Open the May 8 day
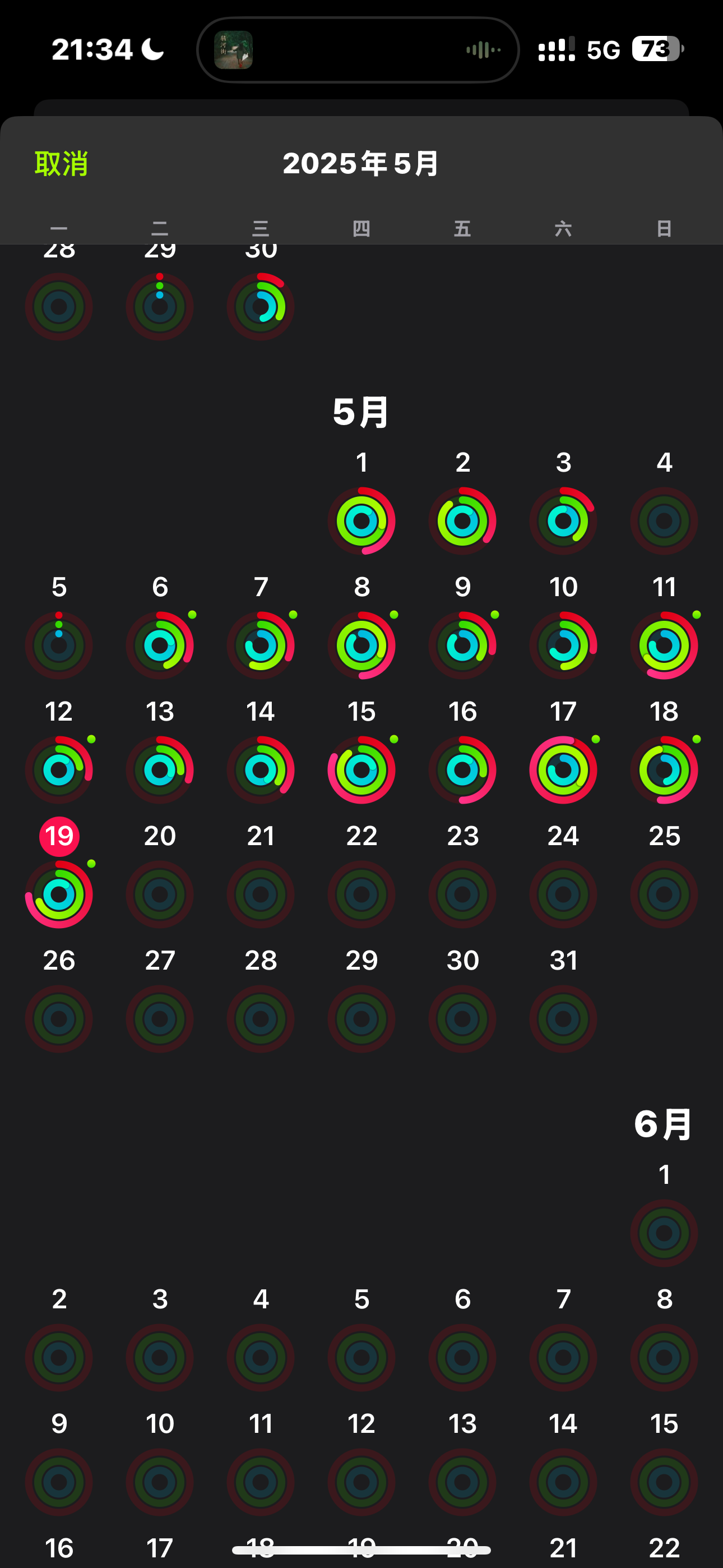The image size is (723, 1568). pyautogui.click(x=361, y=645)
